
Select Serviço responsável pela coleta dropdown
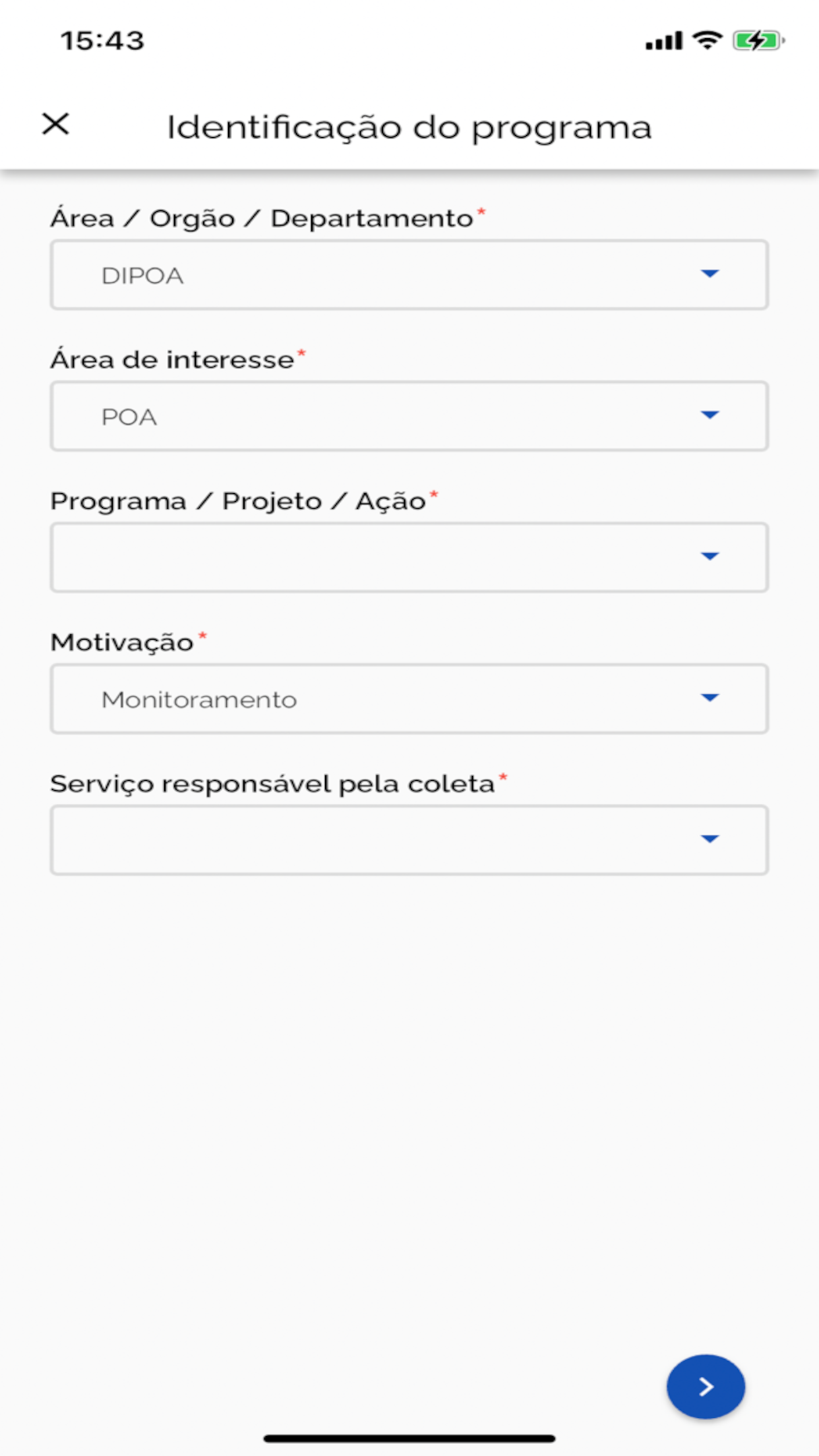pyautogui.click(x=409, y=840)
